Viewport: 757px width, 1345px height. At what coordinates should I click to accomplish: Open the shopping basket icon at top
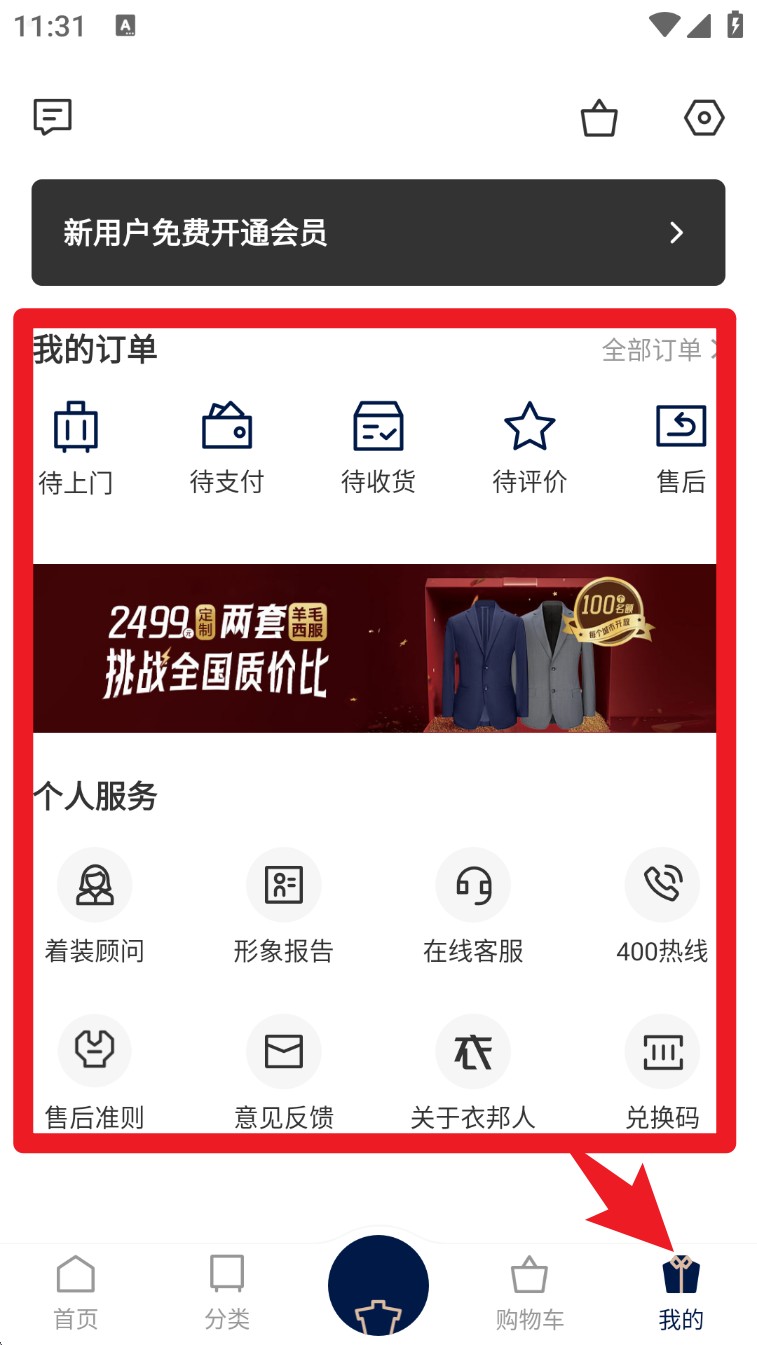[599, 118]
